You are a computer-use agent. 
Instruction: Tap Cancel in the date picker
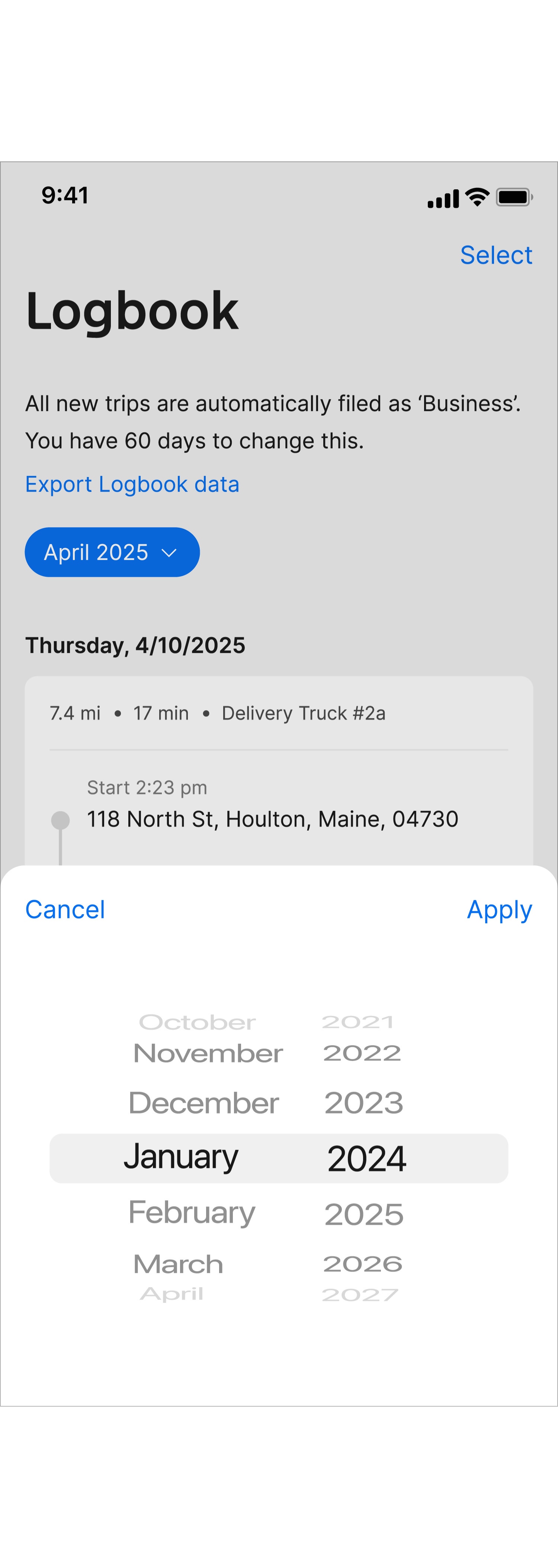(x=65, y=909)
